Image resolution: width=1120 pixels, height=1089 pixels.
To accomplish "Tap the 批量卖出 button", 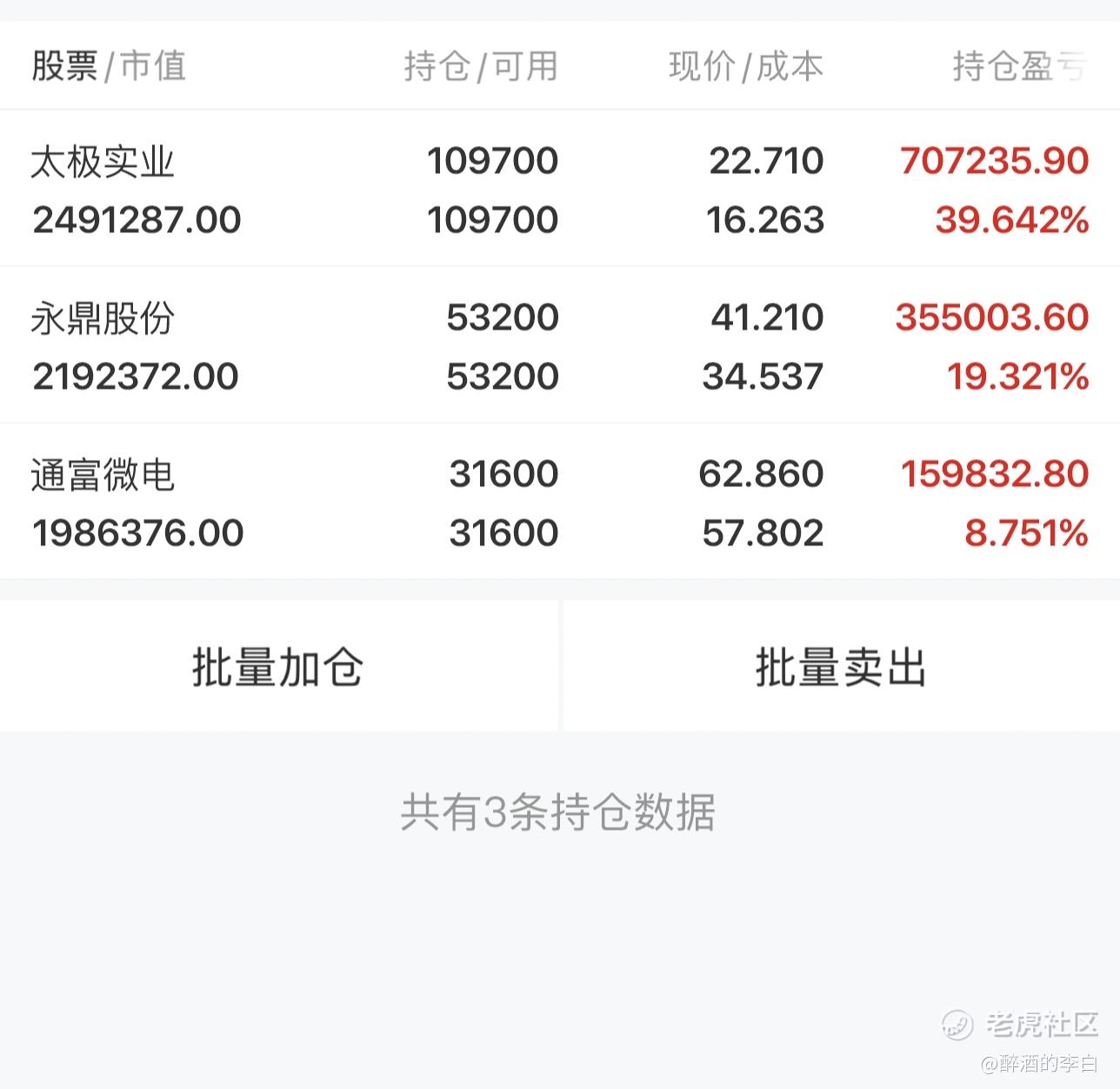I will coord(842,666).
